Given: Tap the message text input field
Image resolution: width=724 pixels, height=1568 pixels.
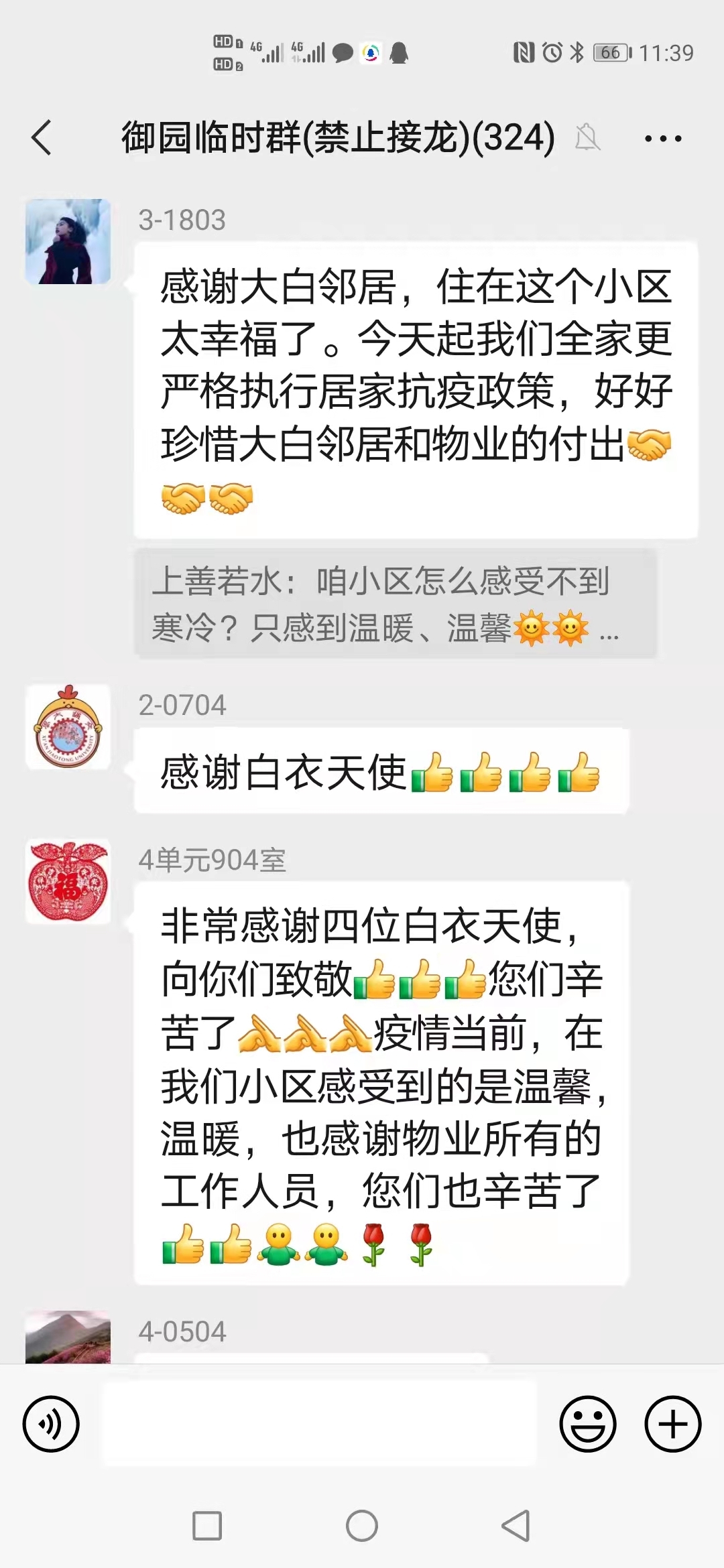Looking at the screenshot, I should (x=319, y=1424).
